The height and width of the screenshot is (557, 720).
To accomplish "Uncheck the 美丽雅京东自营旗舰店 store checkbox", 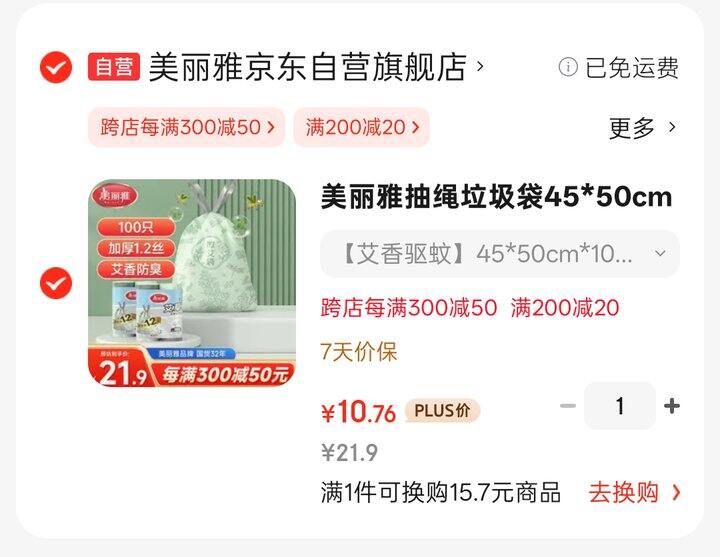I will (x=56, y=68).
